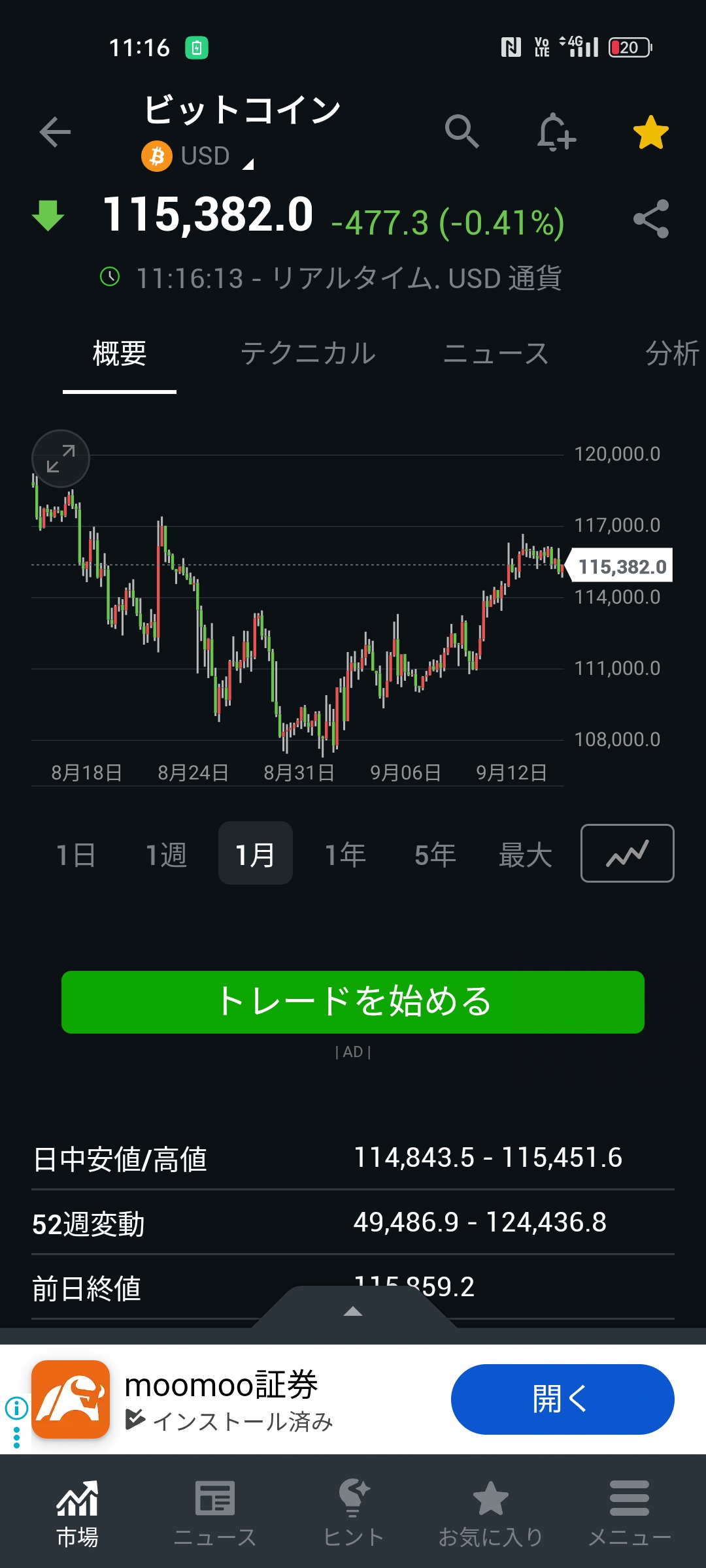This screenshot has height=1568, width=706.
Task: Open the 分析 tab
Action: [673, 354]
